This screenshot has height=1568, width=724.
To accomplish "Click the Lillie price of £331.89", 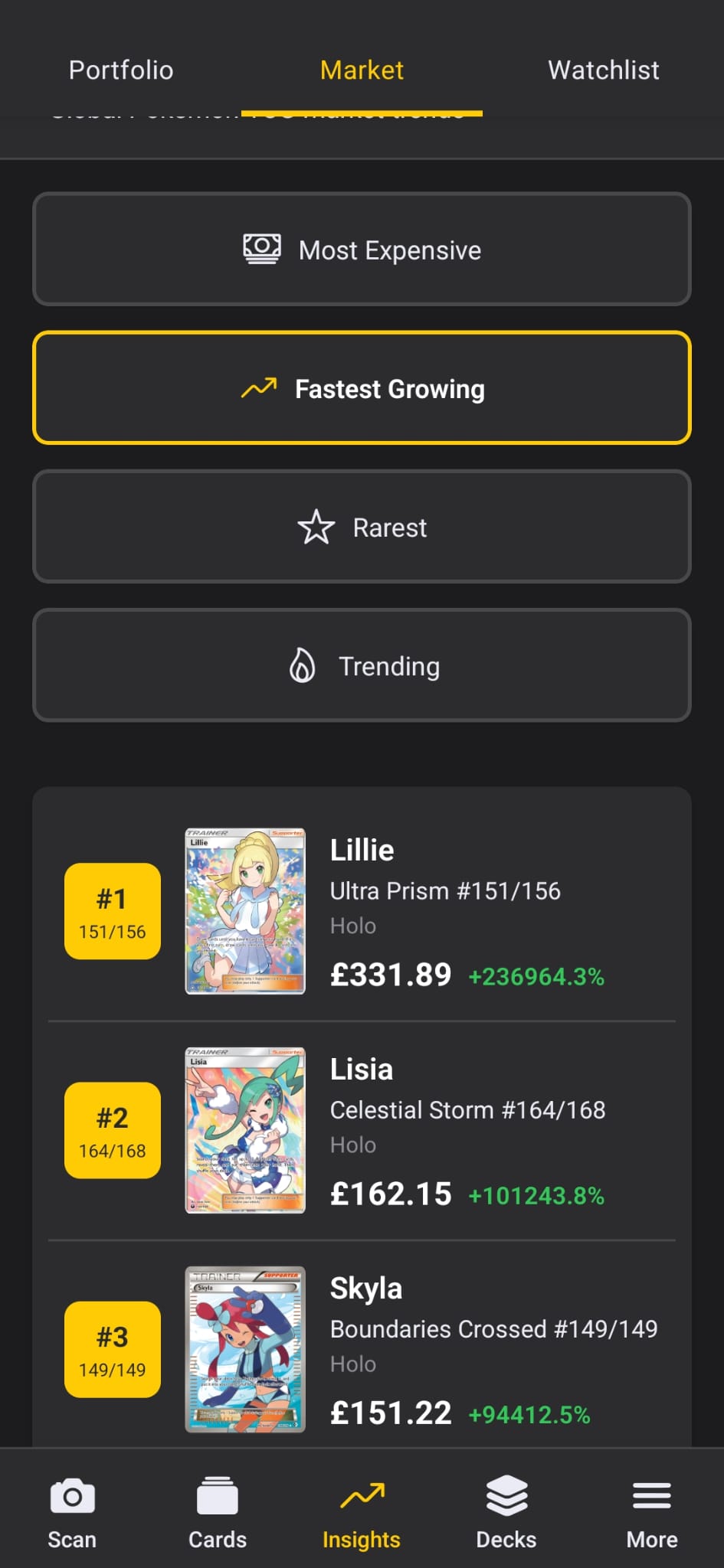I will pyautogui.click(x=391, y=974).
